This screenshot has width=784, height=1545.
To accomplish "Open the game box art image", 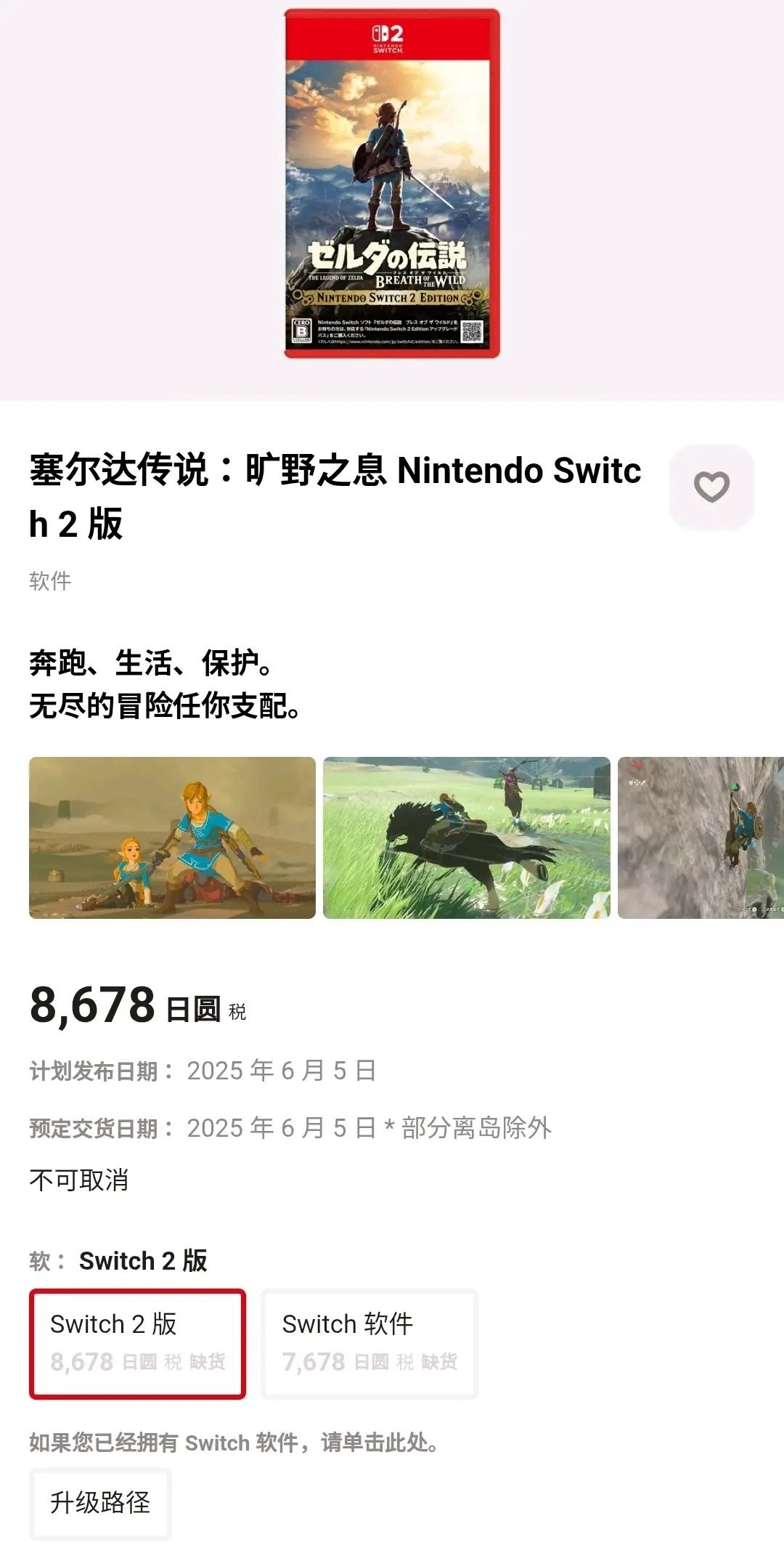I will pyautogui.click(x=392, y=183).
